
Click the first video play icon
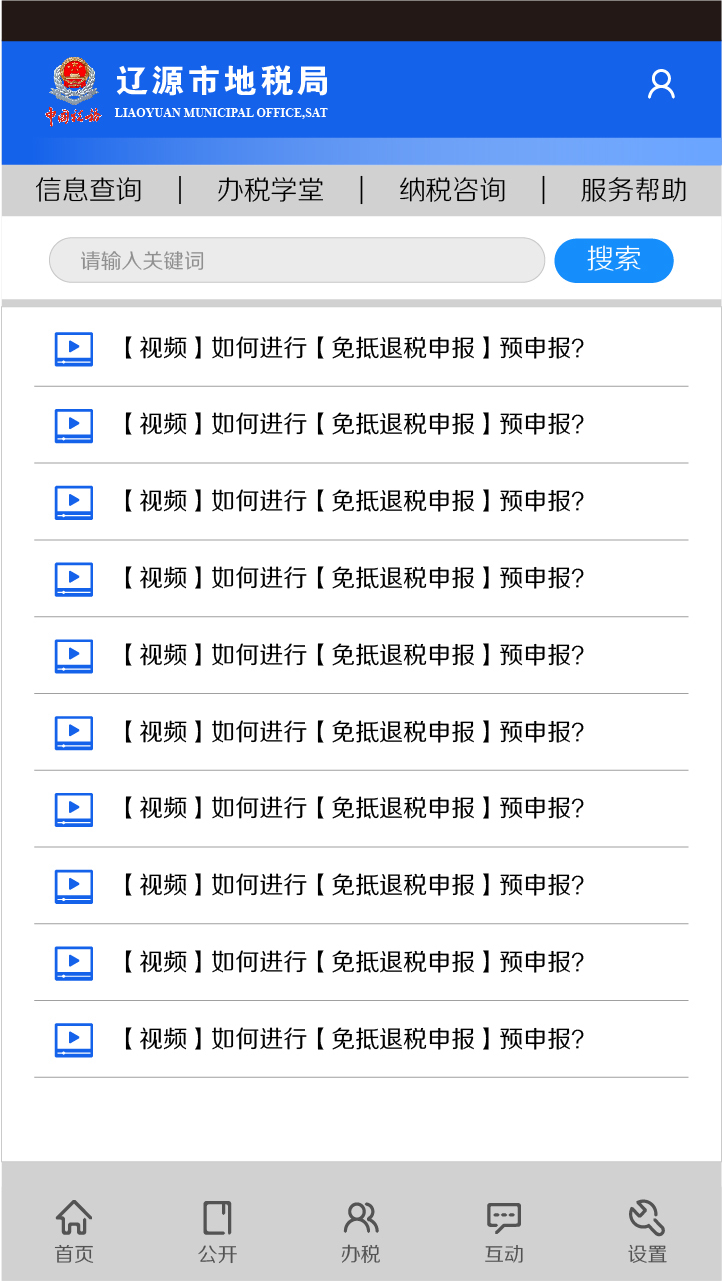click(73, 349)
